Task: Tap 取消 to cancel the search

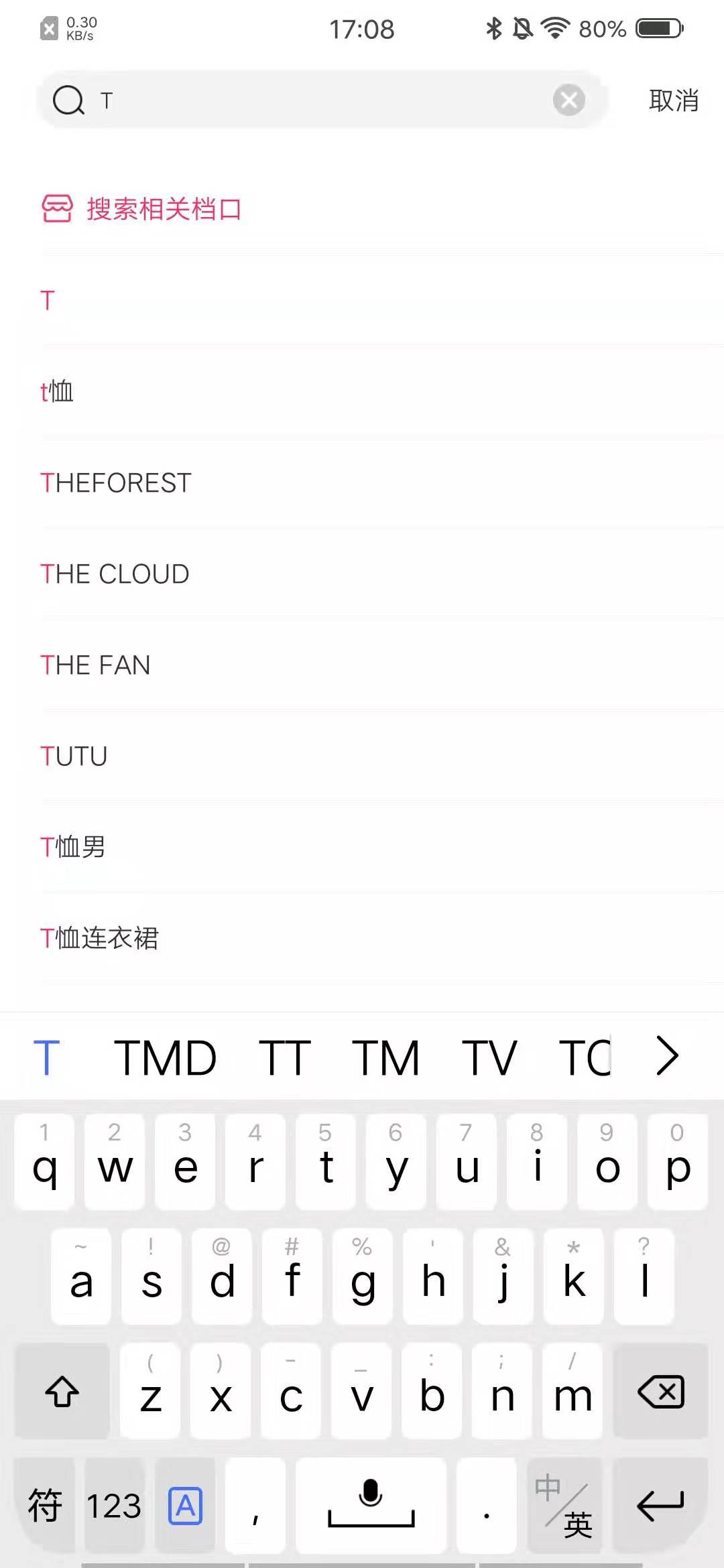Action: click(674, 101)
